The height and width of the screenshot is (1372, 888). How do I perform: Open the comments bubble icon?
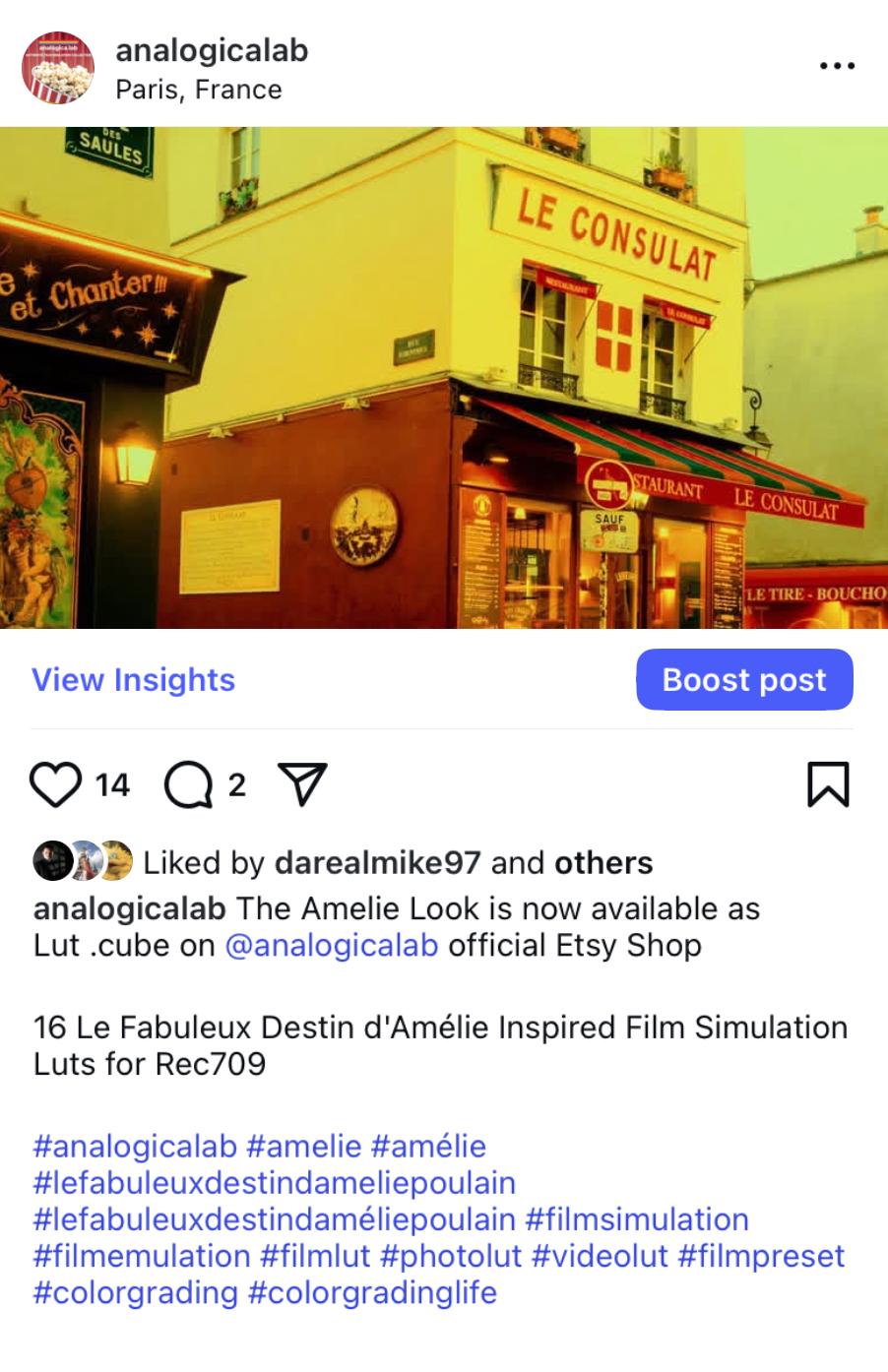(188, 785)
